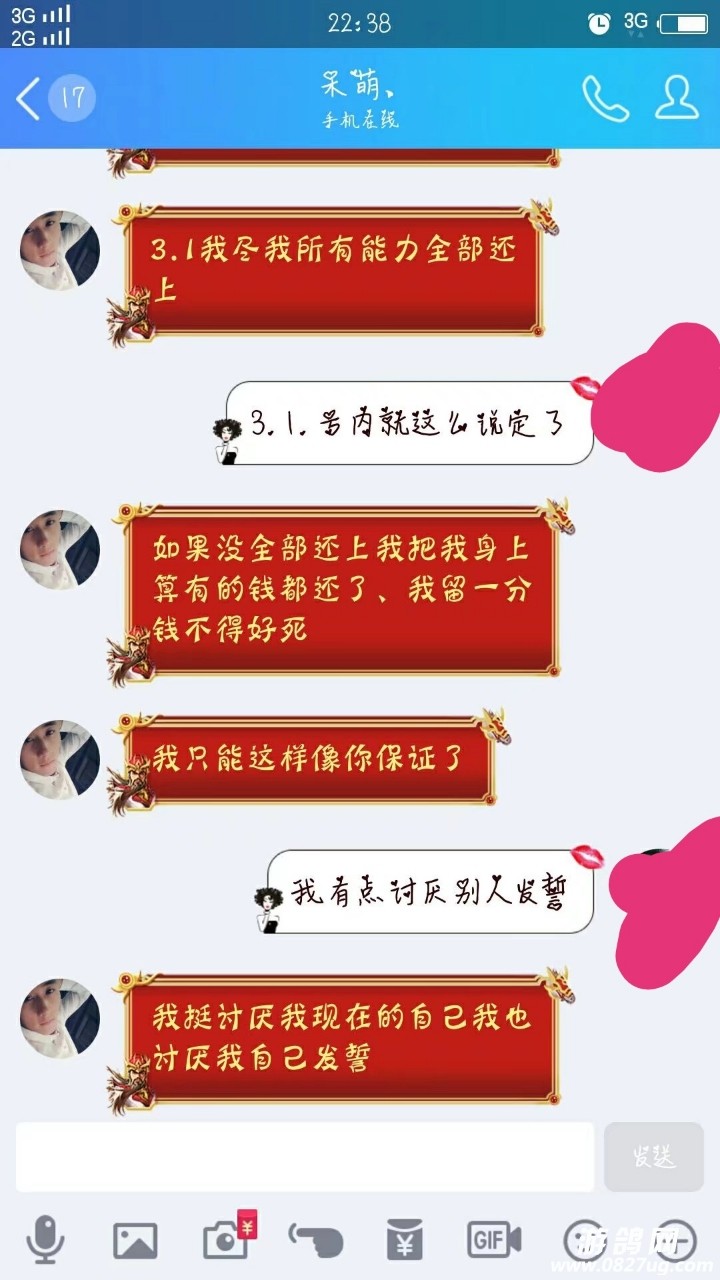
Task: Go back to the message list
Action: click(x=30, y=99)
